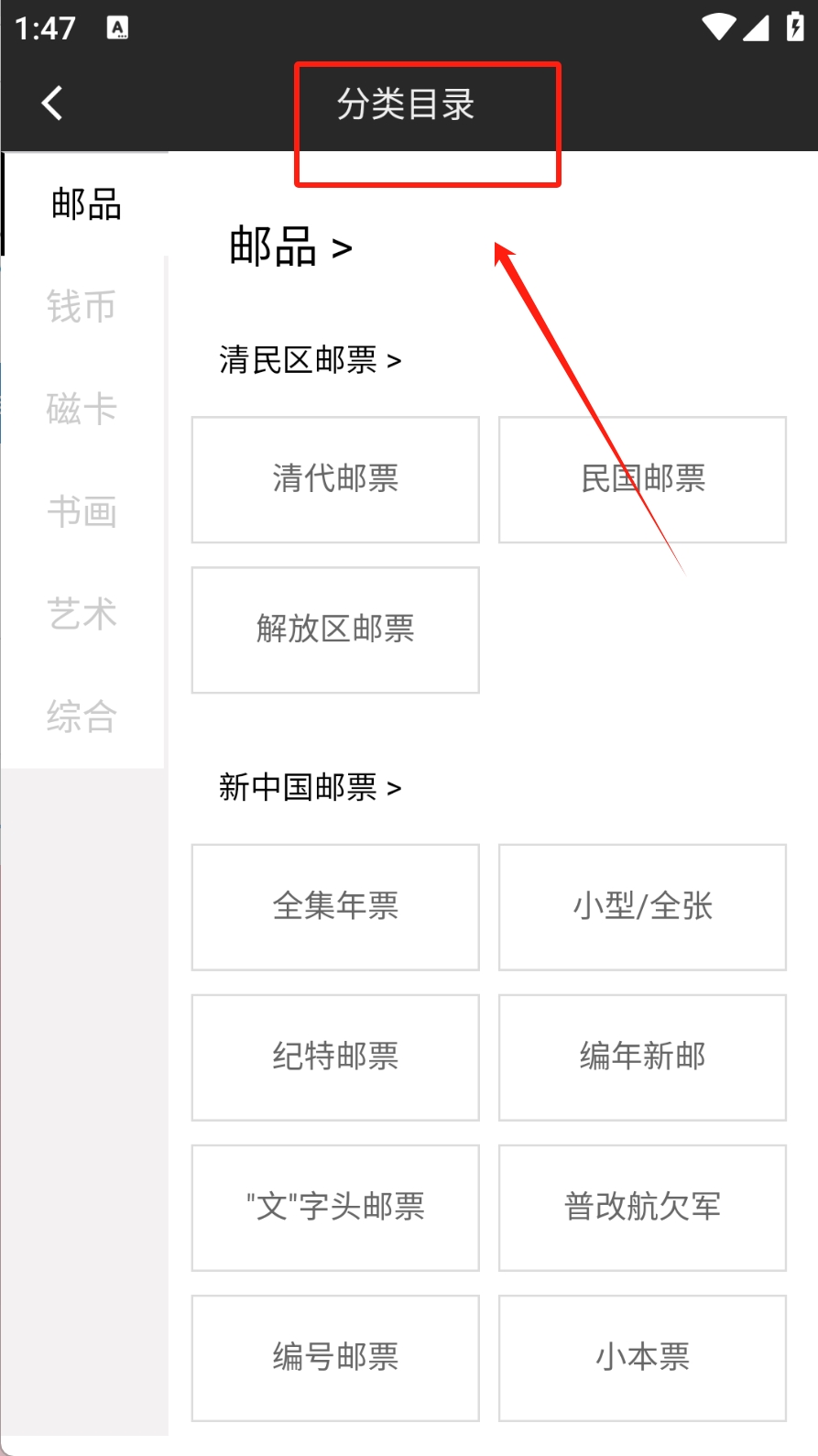Image resolution: width=818 pixels, height=1456 pixels.
Task: Switch to the 磁卡 category
Action: [82, 409]
